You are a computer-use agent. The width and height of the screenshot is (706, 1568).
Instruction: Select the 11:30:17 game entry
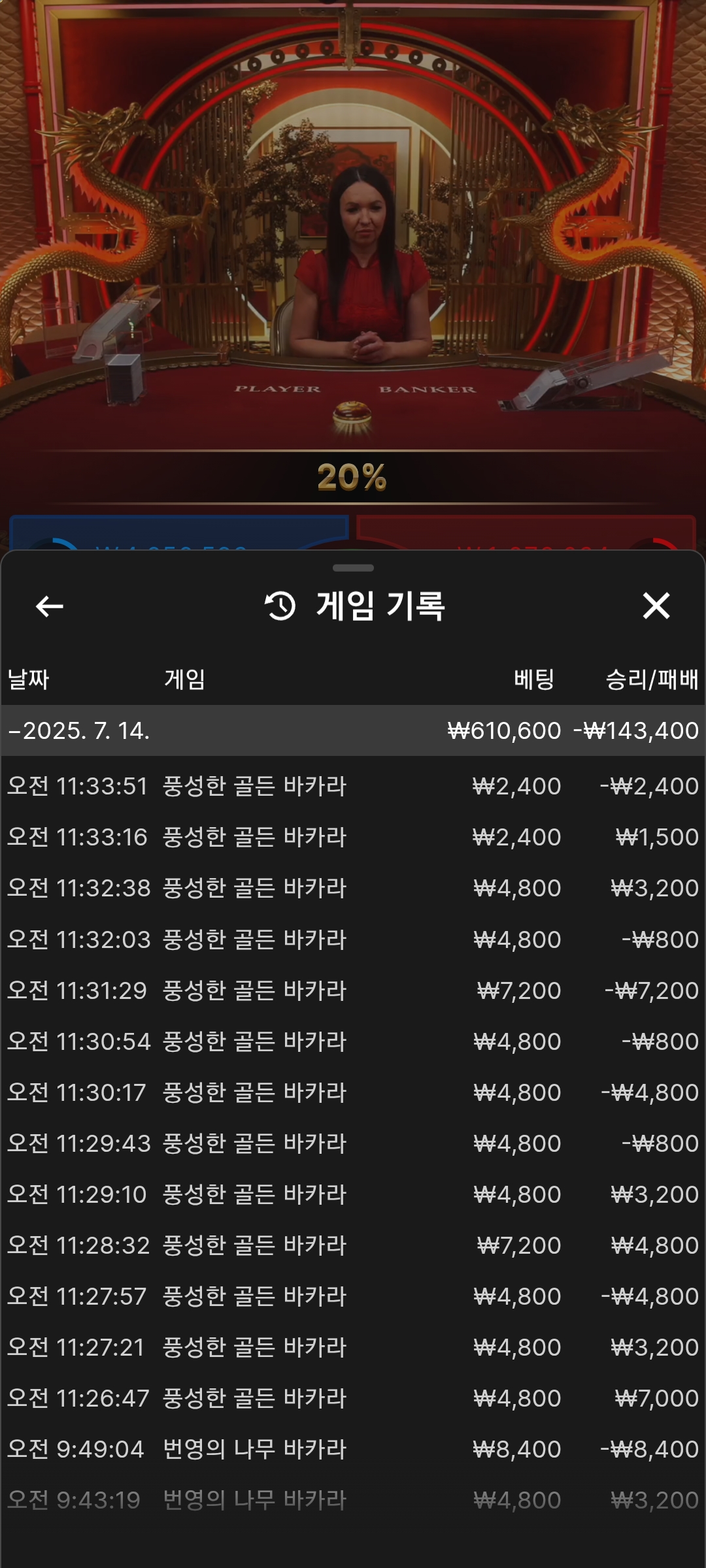pyautogui.click(x=353, y=1092)
